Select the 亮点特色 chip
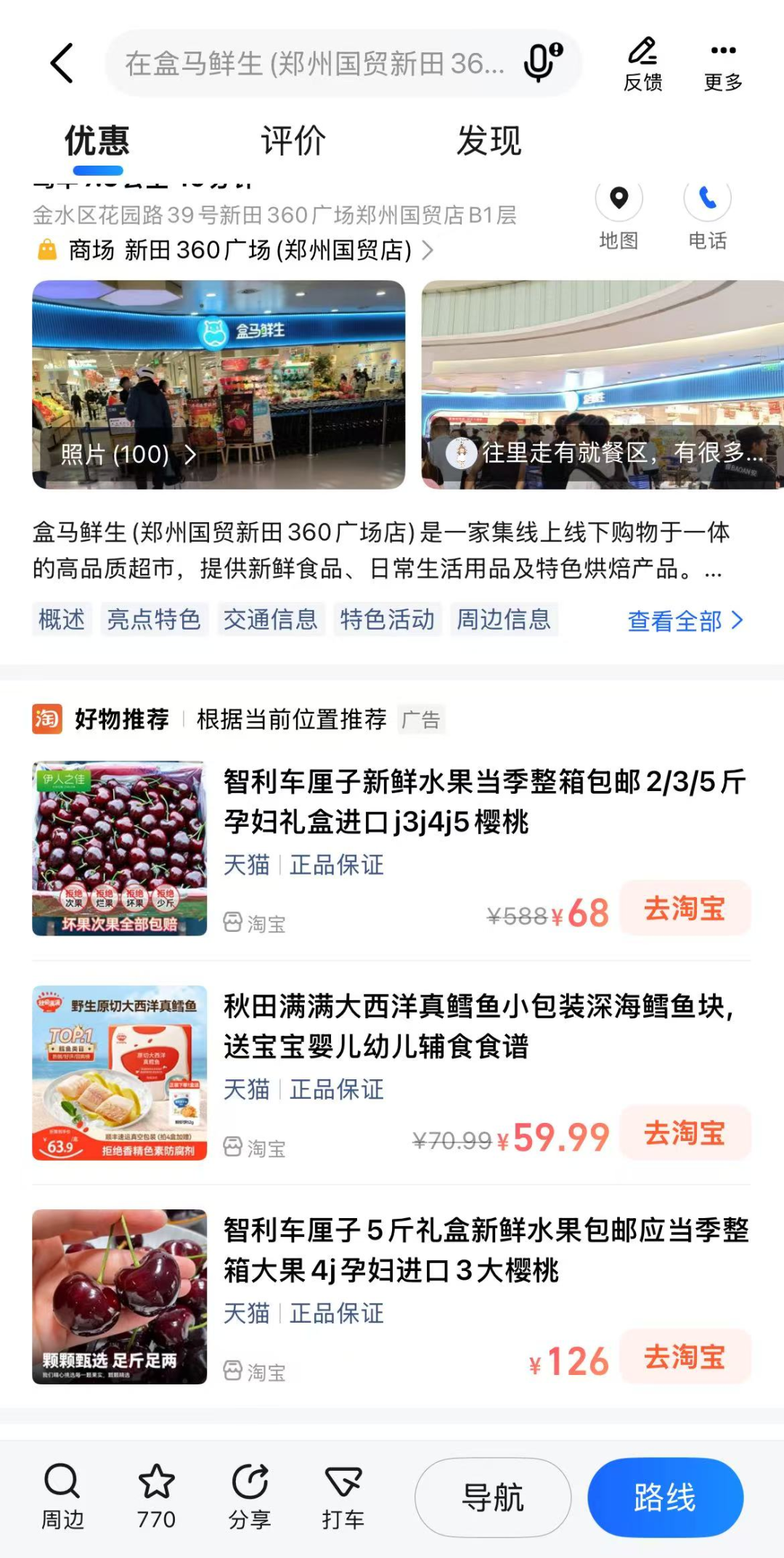The image size is (784, 1558). click(x=154, y=620)
